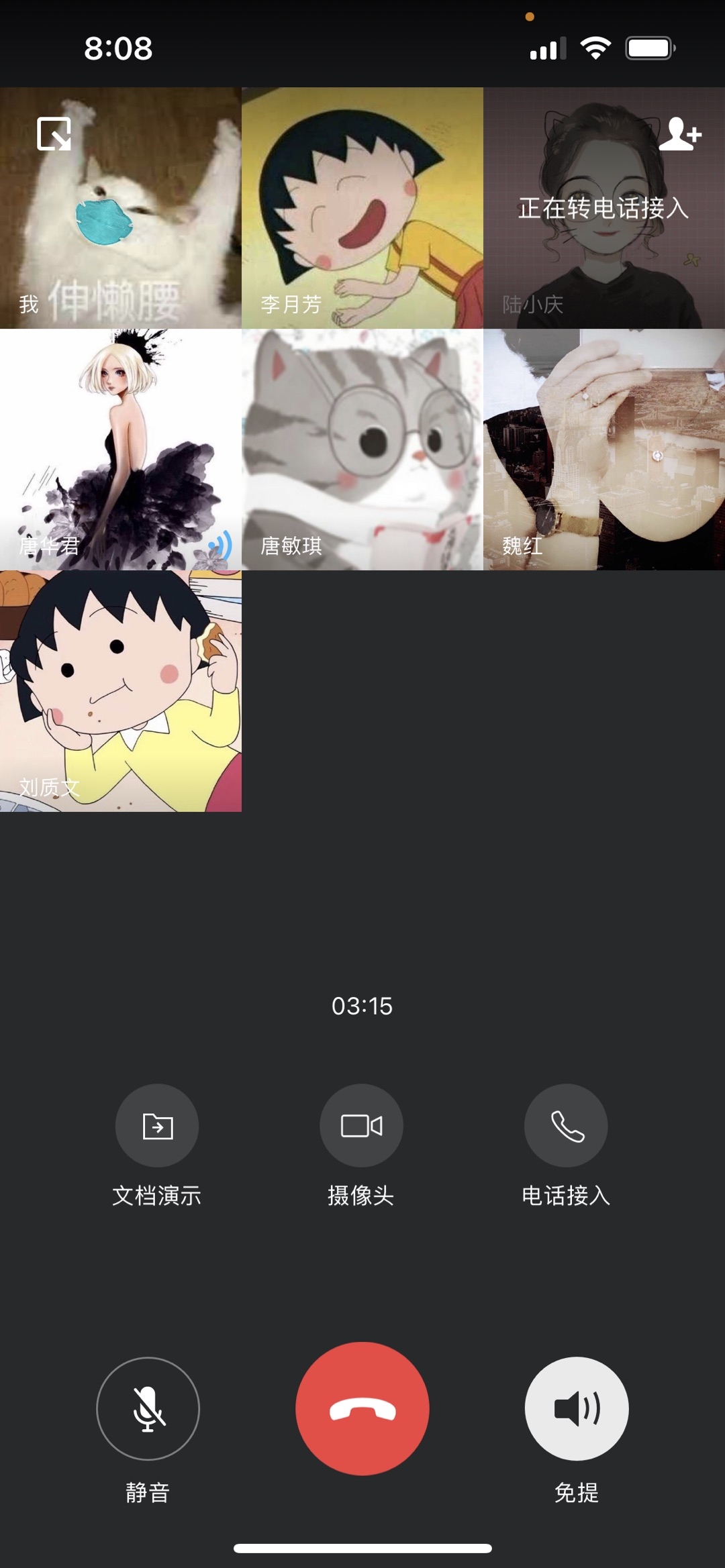Toggle the 静音 mute button
The height and width of the screenshot is (1568, 725).
(148, 1408)
